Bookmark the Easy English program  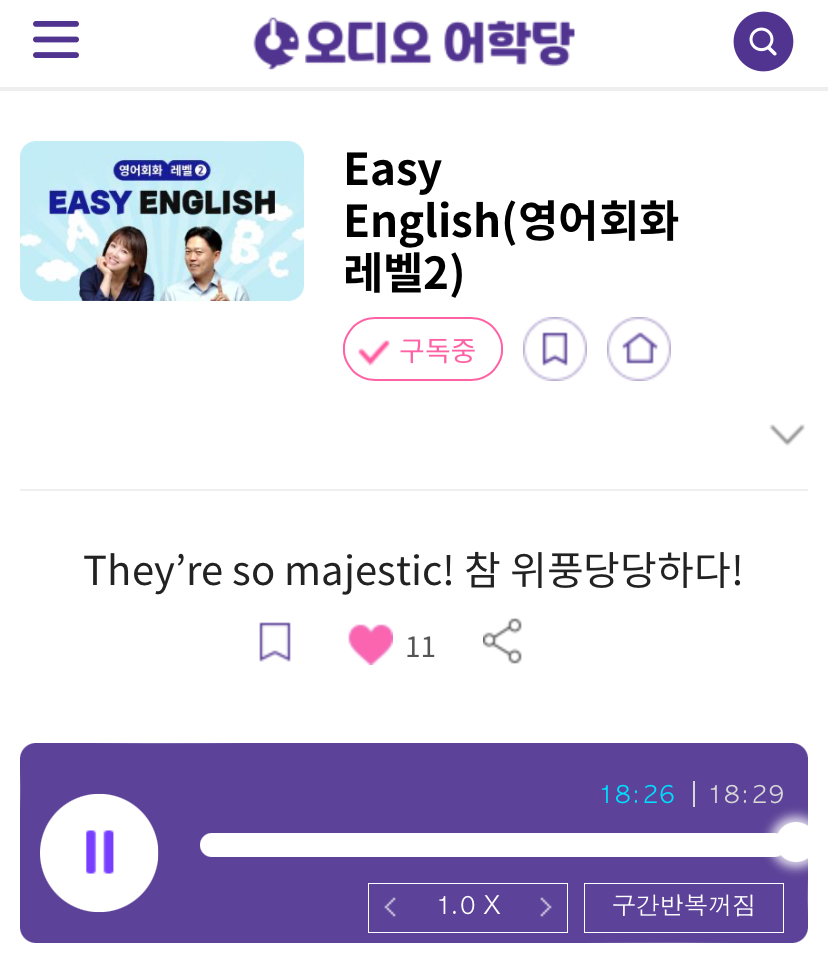(555, 349)
